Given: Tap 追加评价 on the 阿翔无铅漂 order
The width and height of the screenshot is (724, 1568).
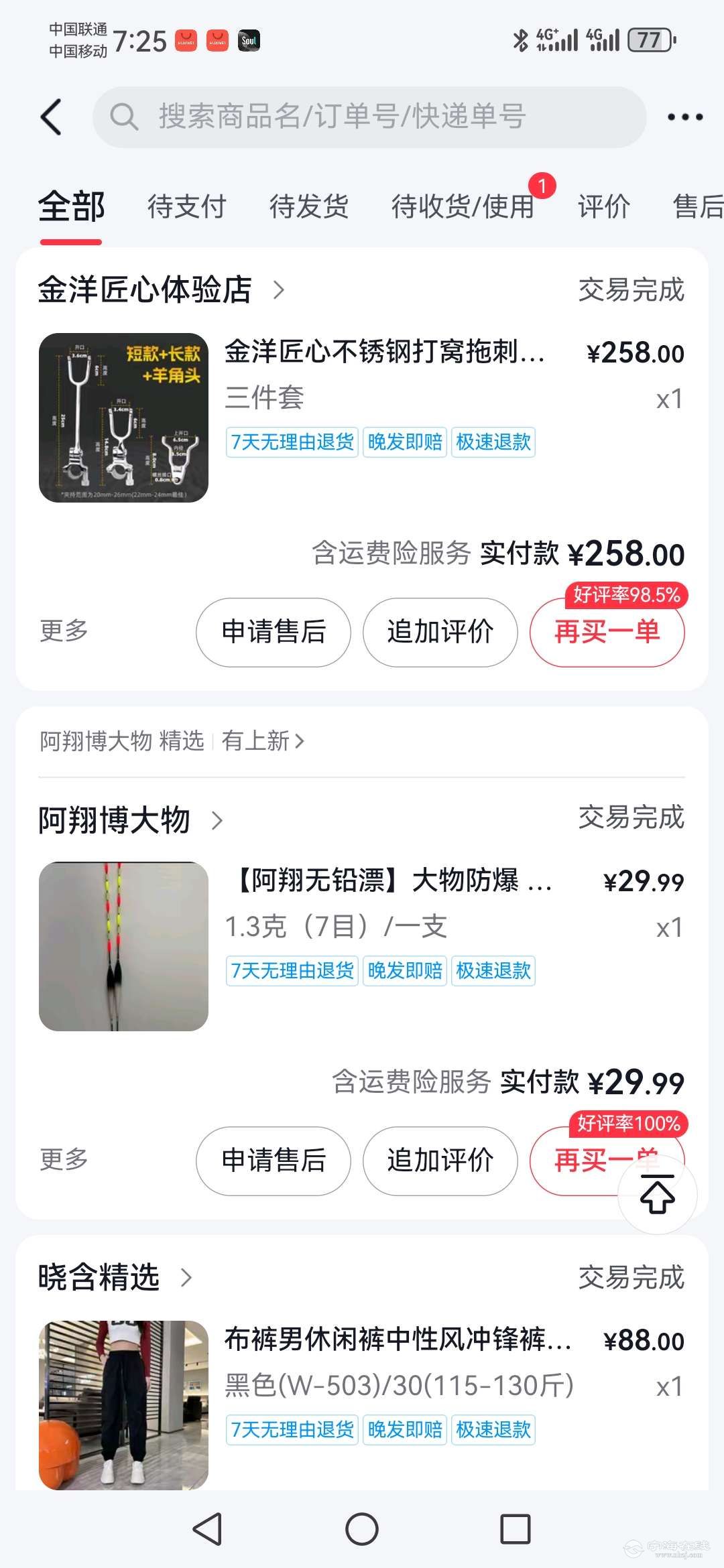Looking at the screenshot, I should tap(440, 1161).
